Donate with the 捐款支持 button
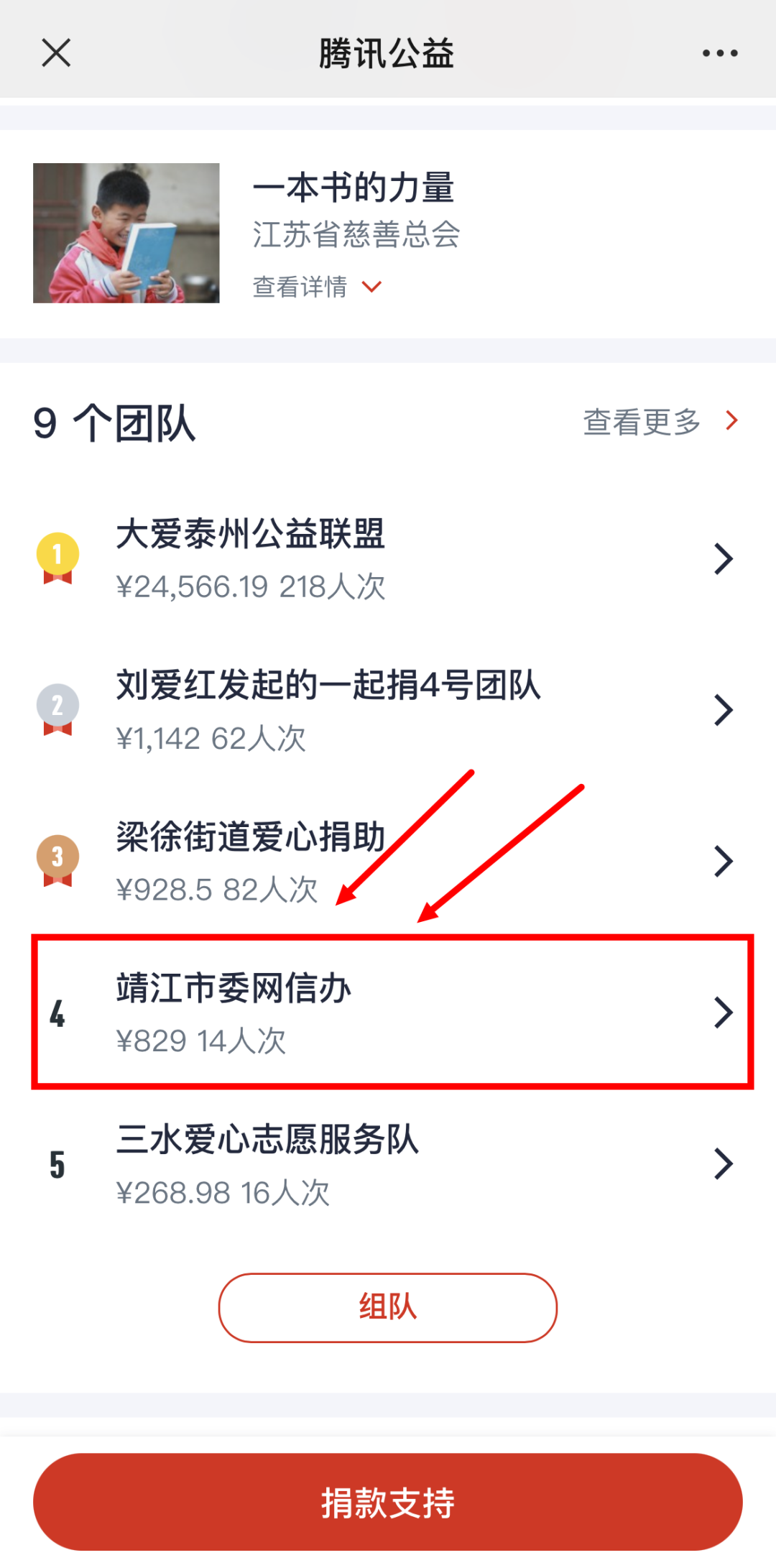 click(x=388, y=1502)
